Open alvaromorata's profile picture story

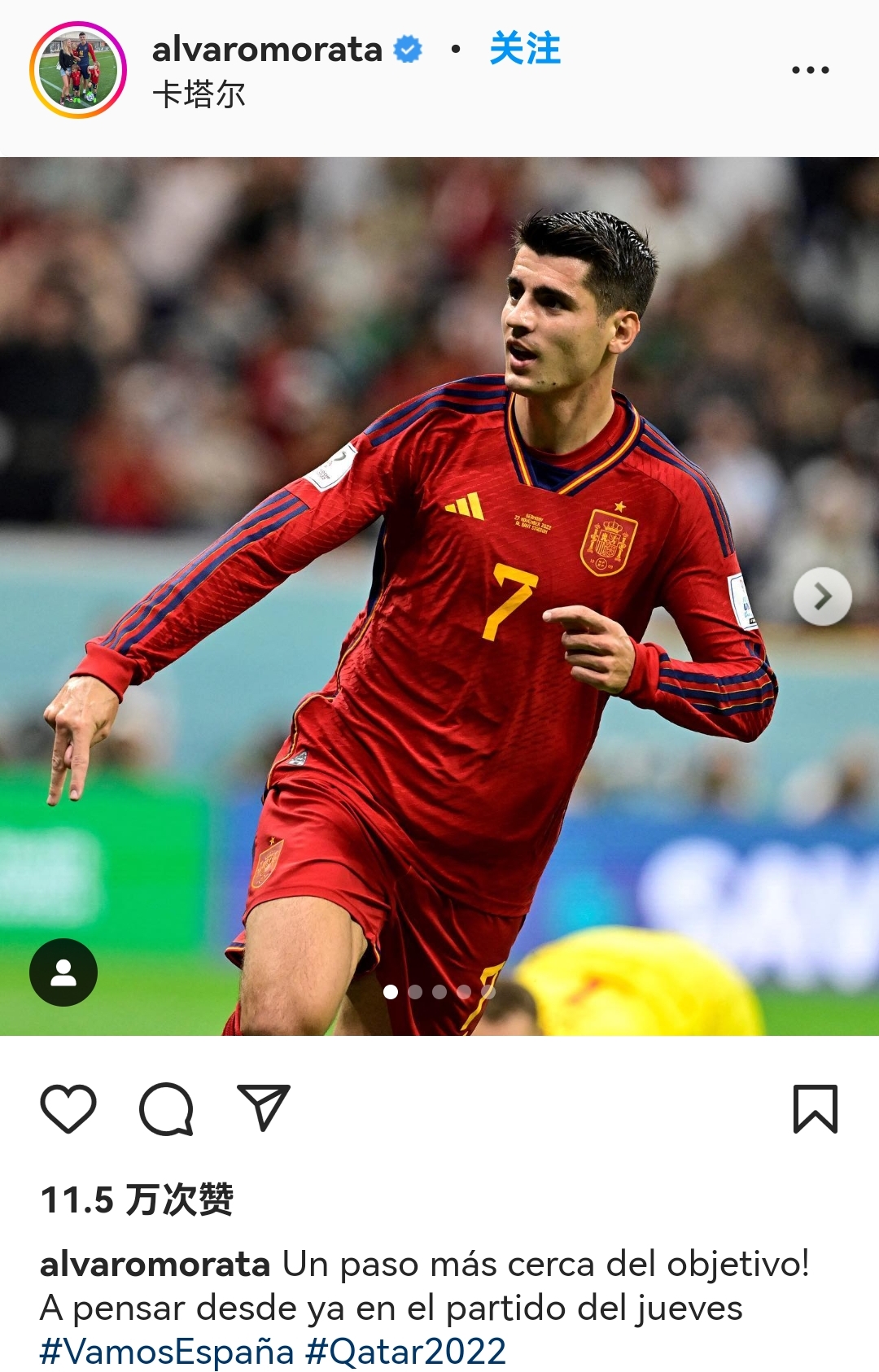78,70
